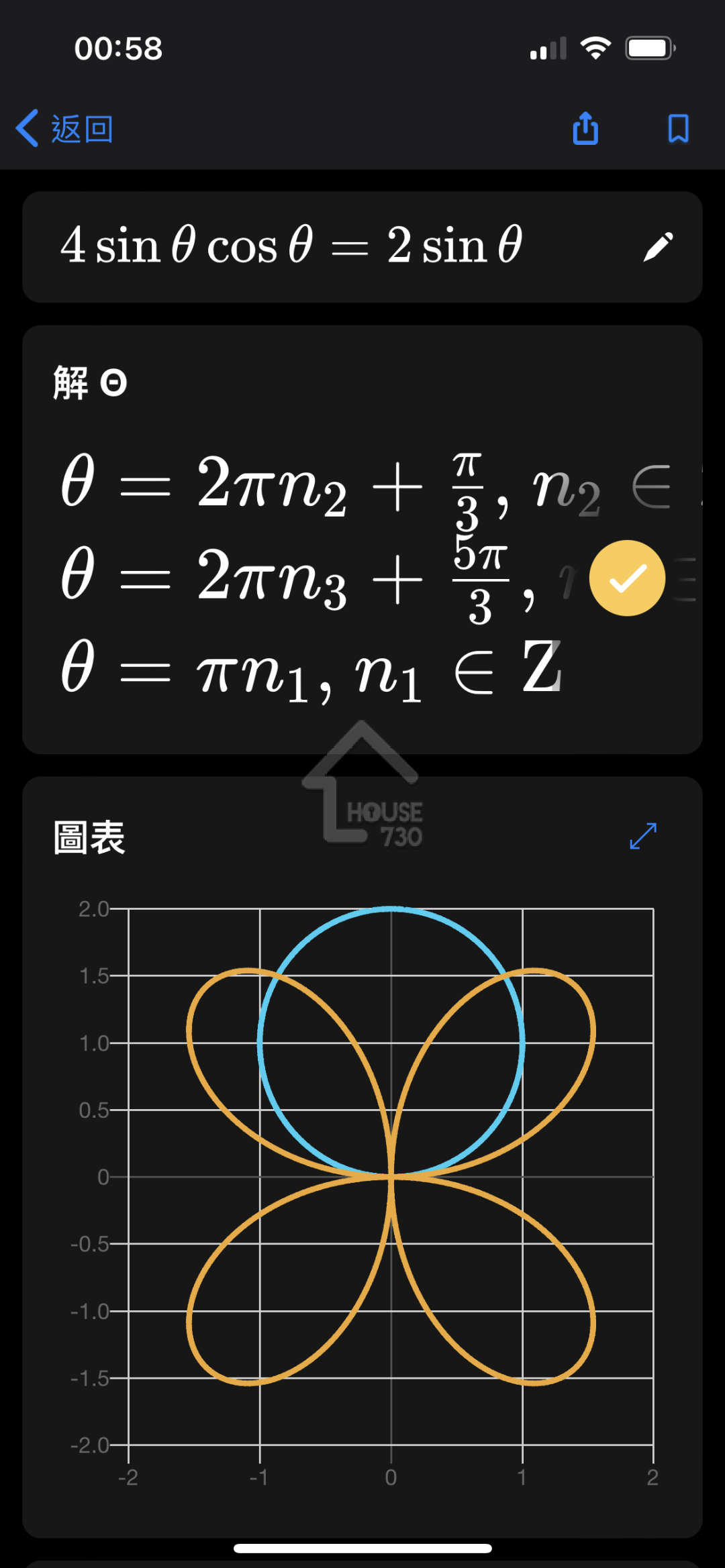
Task: Bookmark this solved problem
Action: (x=678, y=128)
